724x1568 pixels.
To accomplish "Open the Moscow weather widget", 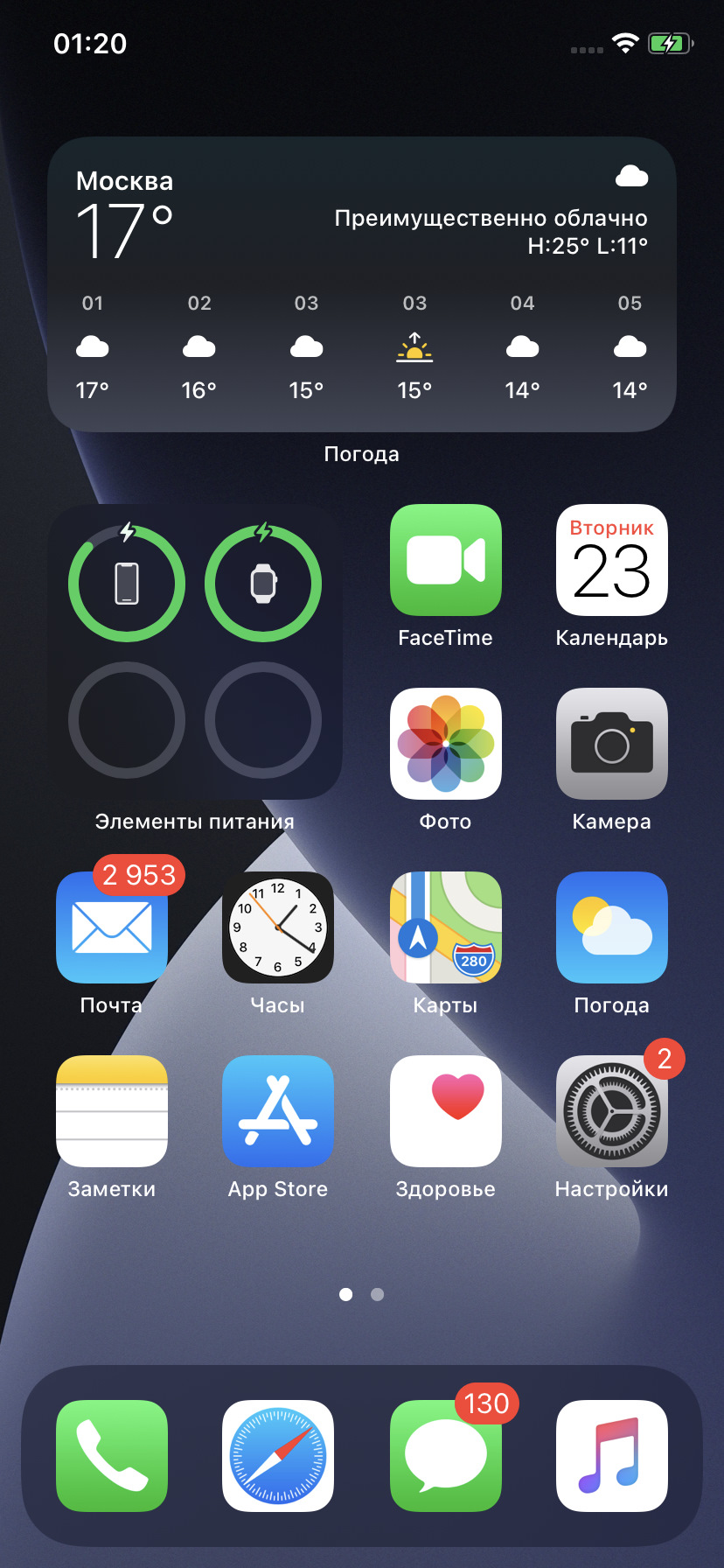I will [x=362, y=283].
